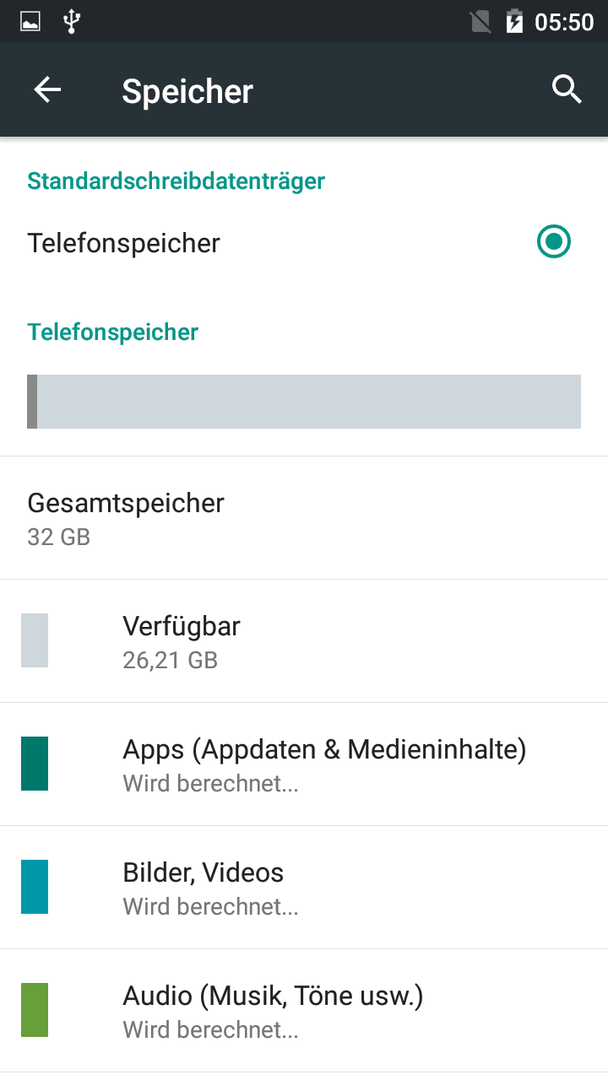The width and height of the screenshot is (608, 1080).
Task: Open Audio (Musik, Töne usw.) entry
Action: (304, 1010)
